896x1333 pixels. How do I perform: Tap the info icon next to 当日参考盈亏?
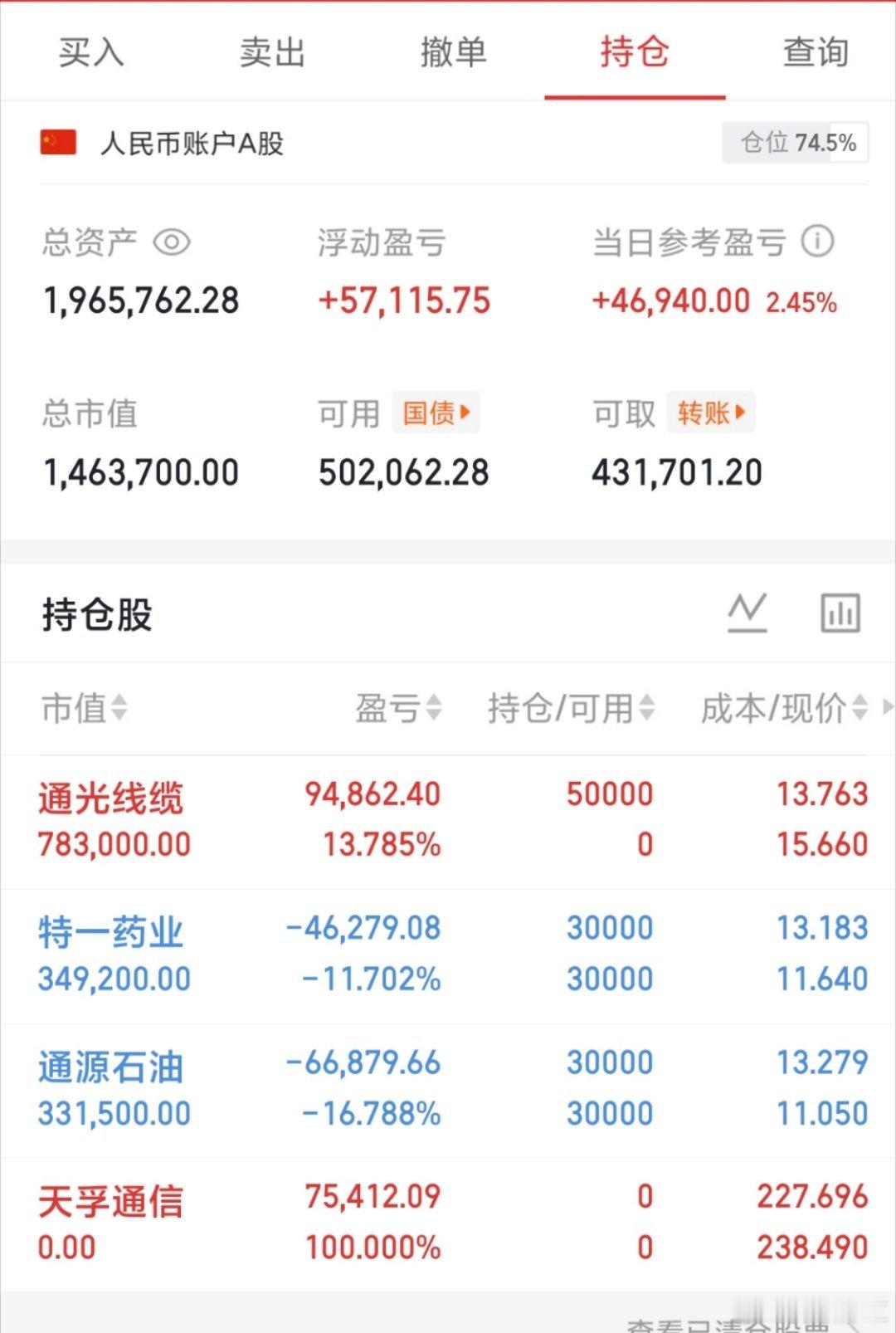point(816,242)
